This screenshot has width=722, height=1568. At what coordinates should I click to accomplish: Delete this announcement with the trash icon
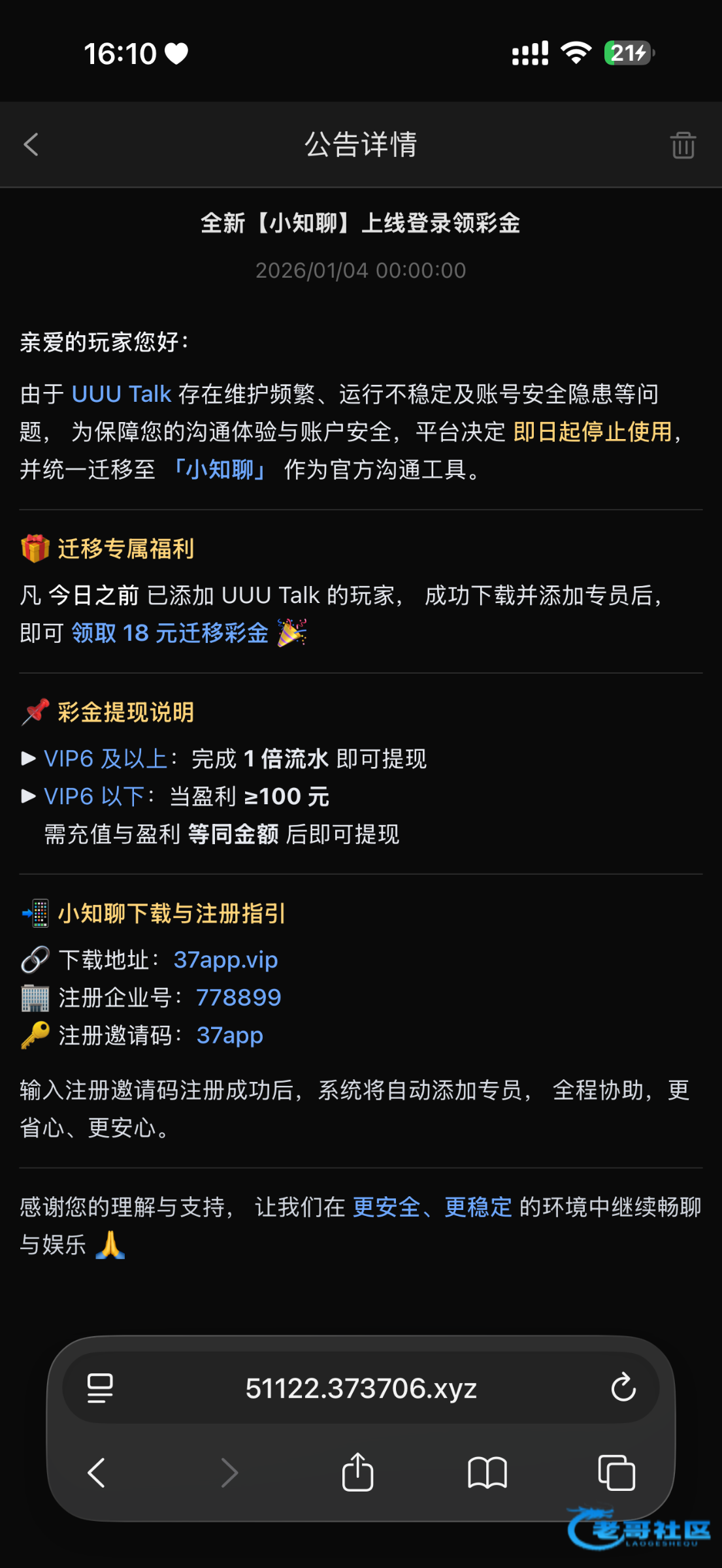(683, 144)
